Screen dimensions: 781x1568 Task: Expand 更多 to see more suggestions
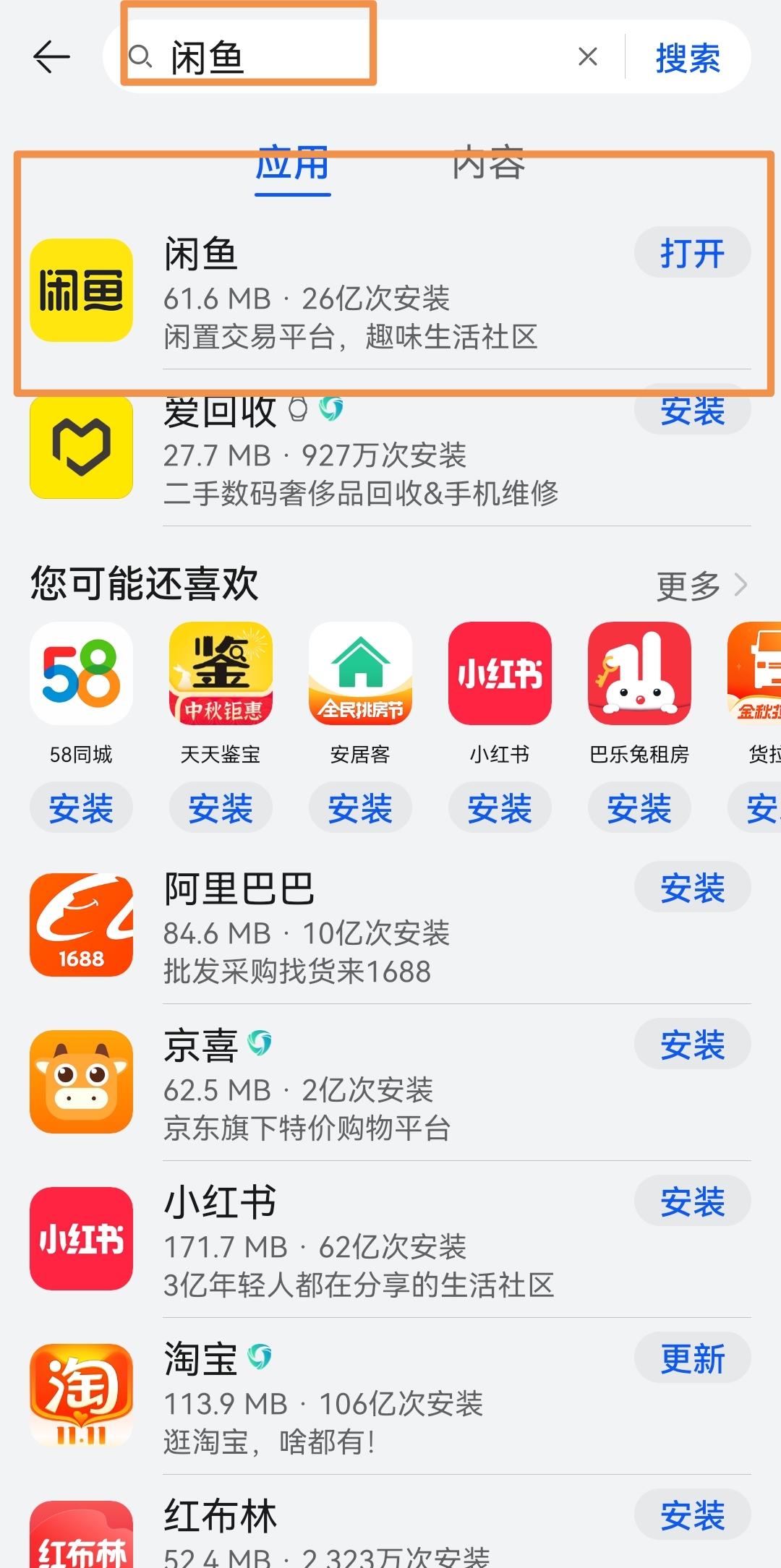[698, 584]
